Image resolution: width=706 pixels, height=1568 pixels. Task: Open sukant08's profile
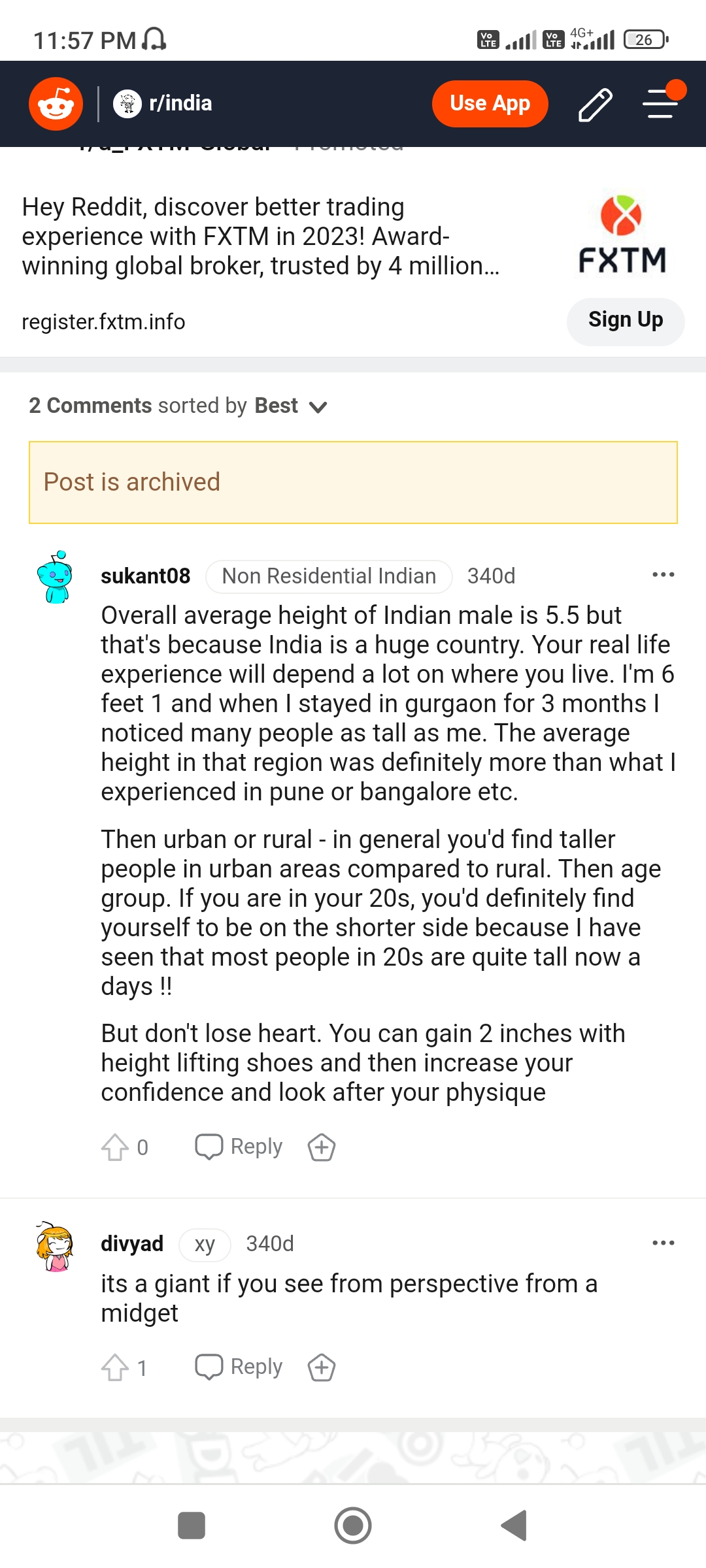coord(145,576)
